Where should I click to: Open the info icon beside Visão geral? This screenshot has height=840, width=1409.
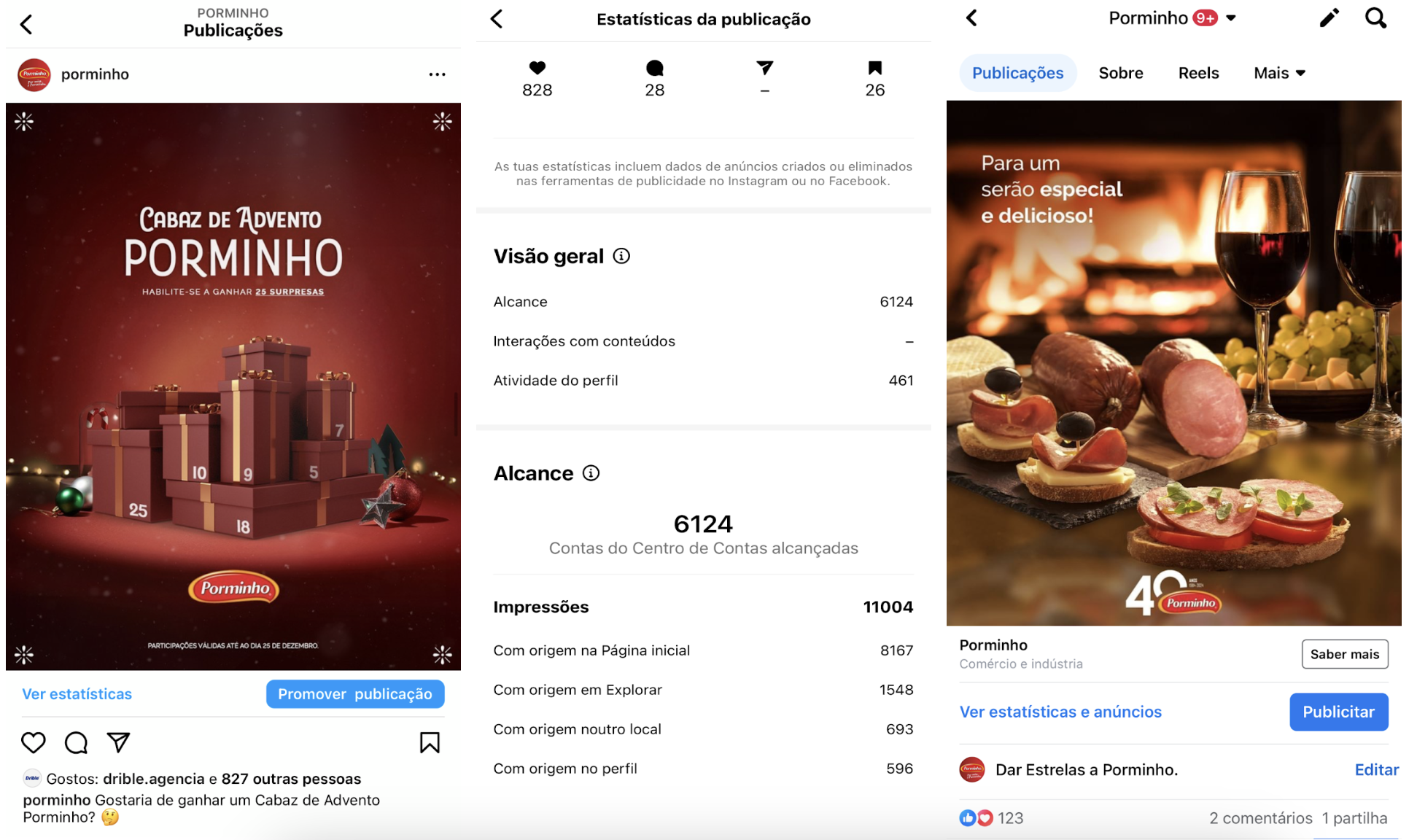point(621,256)
